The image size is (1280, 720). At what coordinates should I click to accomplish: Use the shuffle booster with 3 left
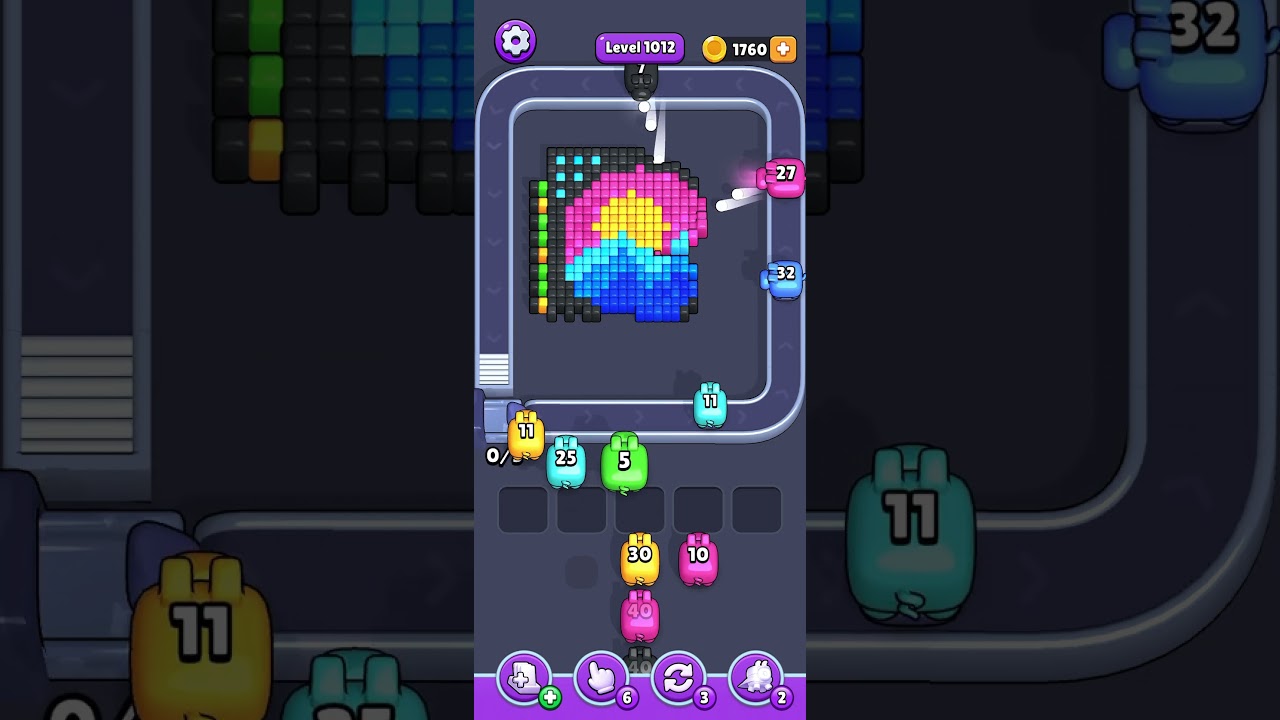(678, 678)
